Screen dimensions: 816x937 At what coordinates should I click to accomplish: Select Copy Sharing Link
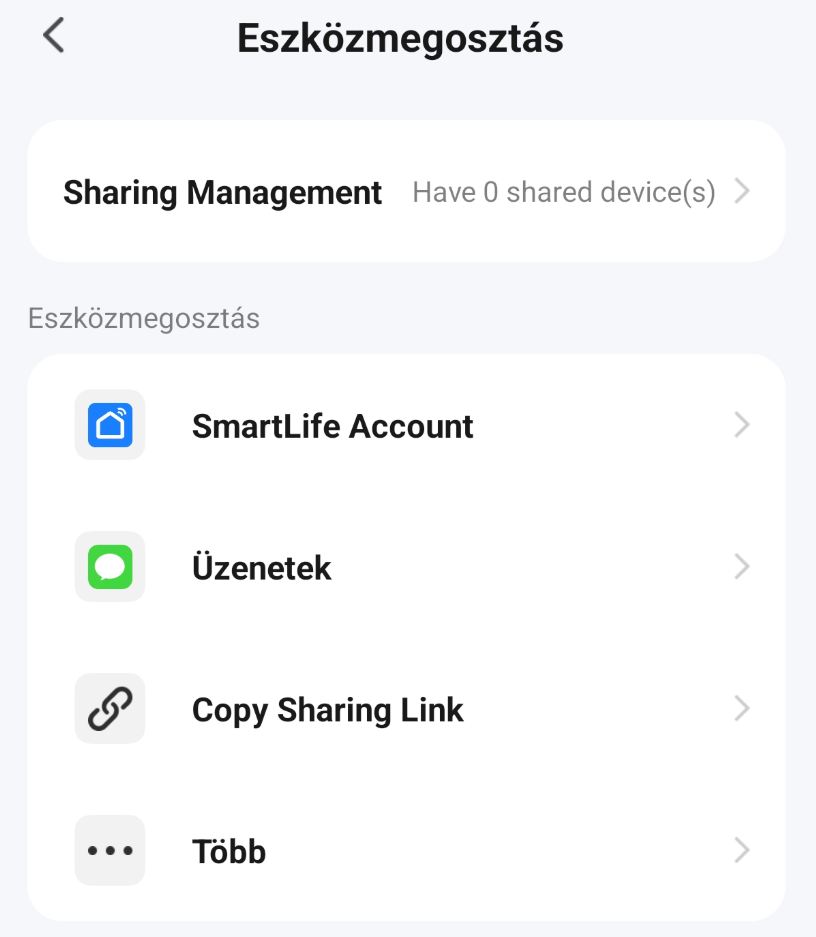pos(406,710)
